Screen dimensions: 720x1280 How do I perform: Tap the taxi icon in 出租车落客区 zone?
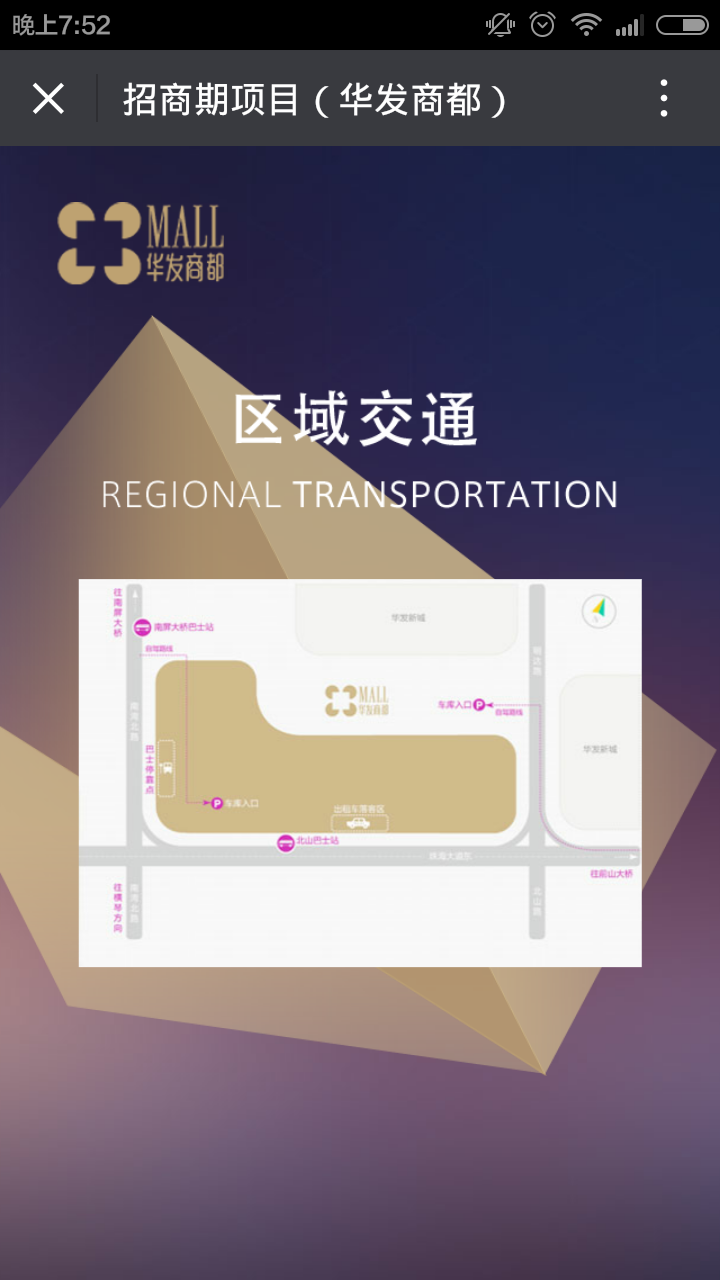click(356, 824)
